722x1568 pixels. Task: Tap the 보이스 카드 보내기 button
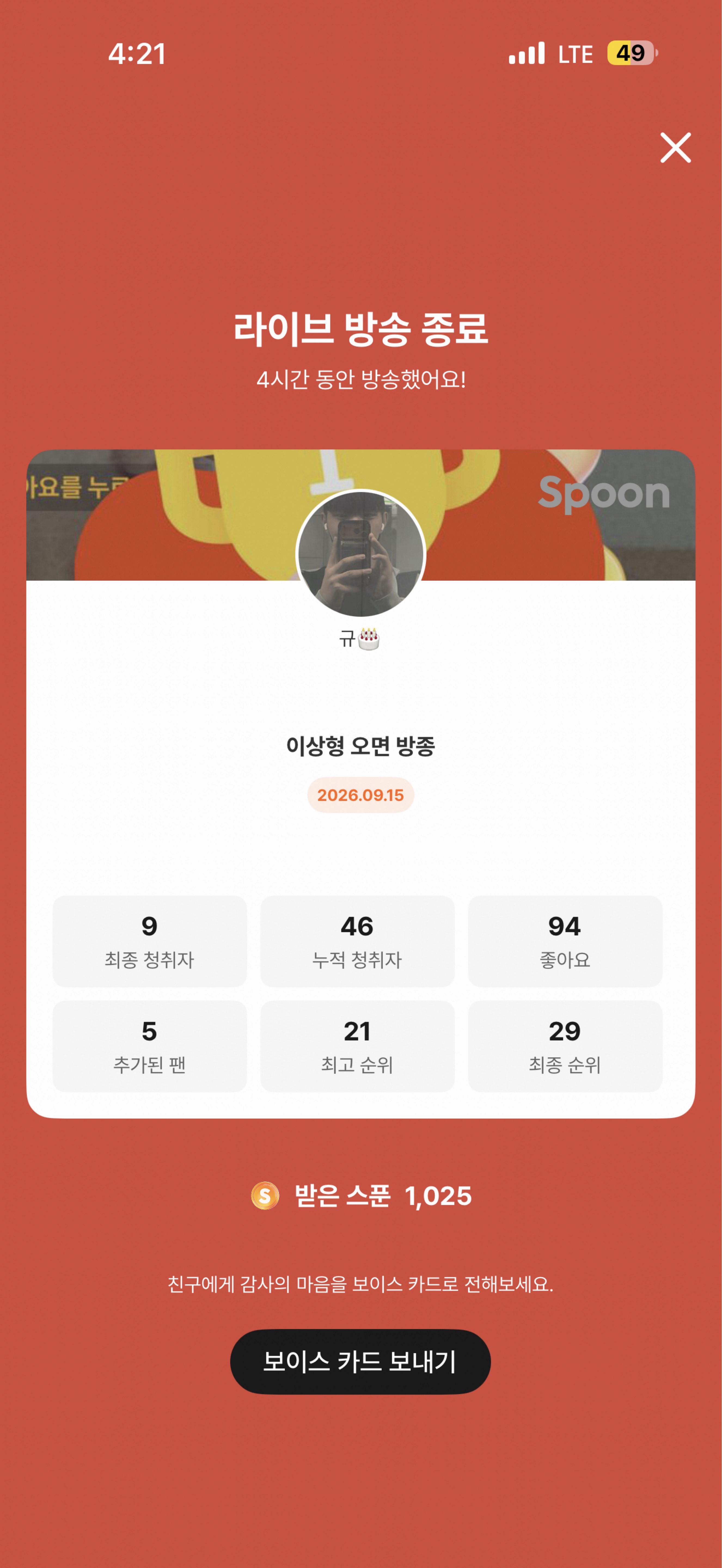(x=360, y=1362)
